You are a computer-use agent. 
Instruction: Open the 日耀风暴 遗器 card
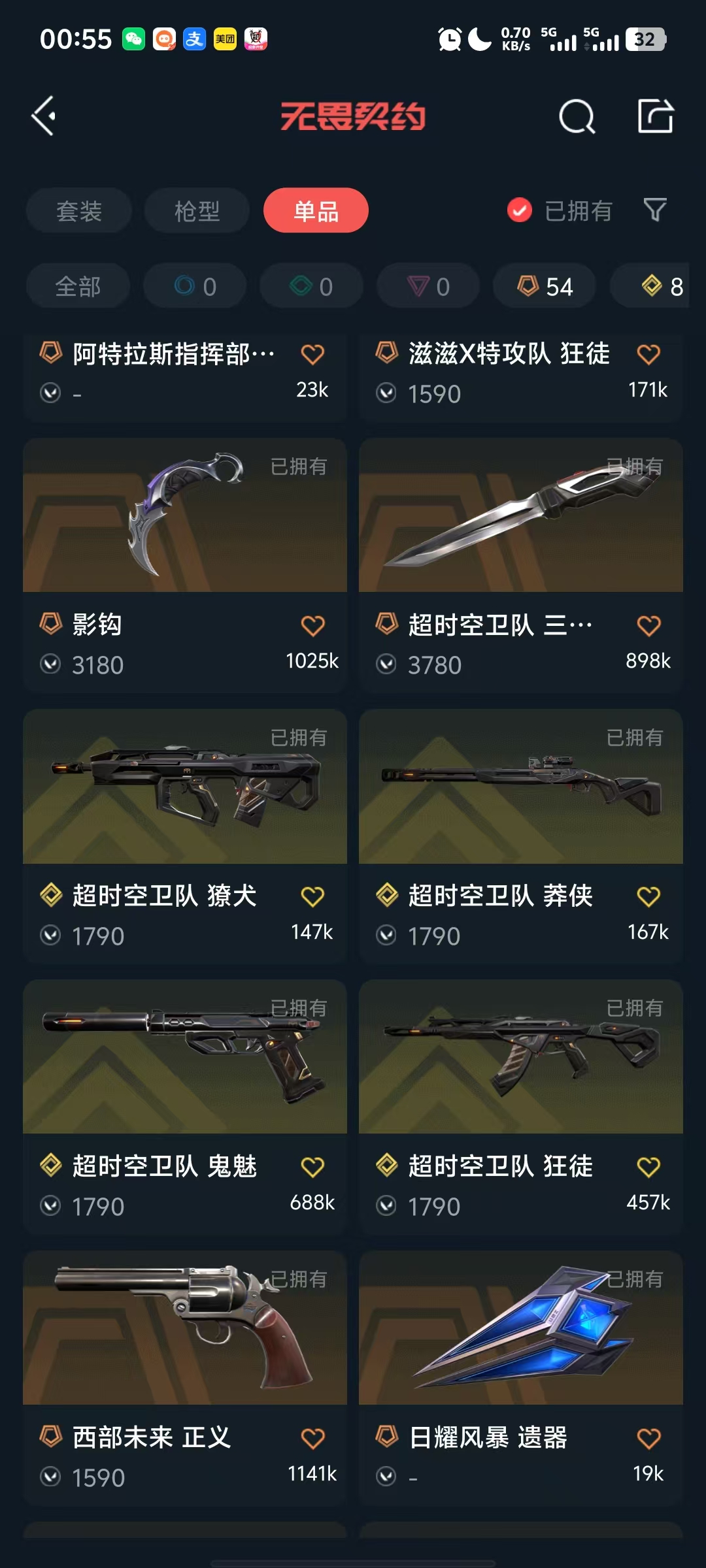coord(521,1379)
